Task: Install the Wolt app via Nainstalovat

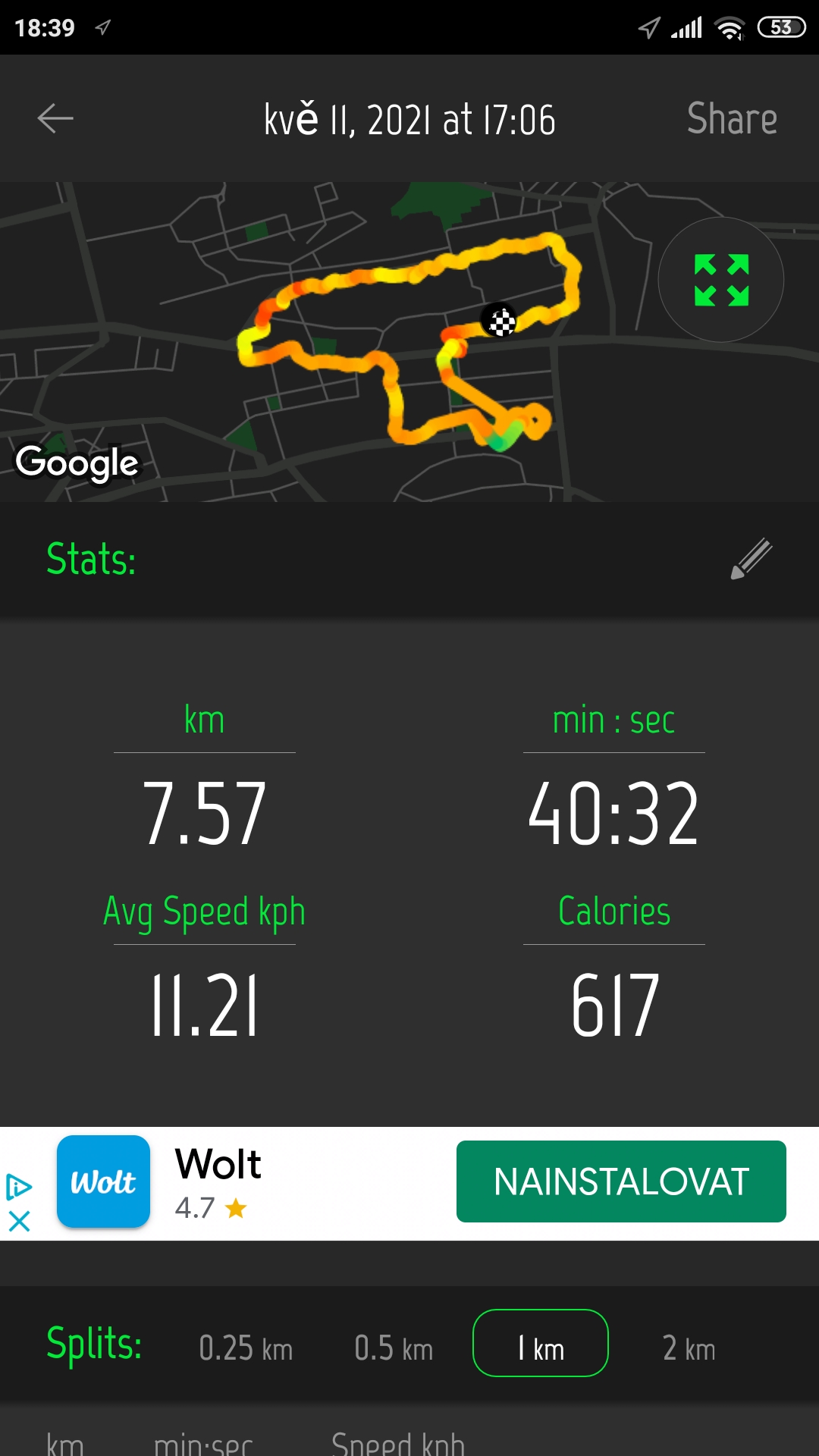Action: (x=621, y=1181)
